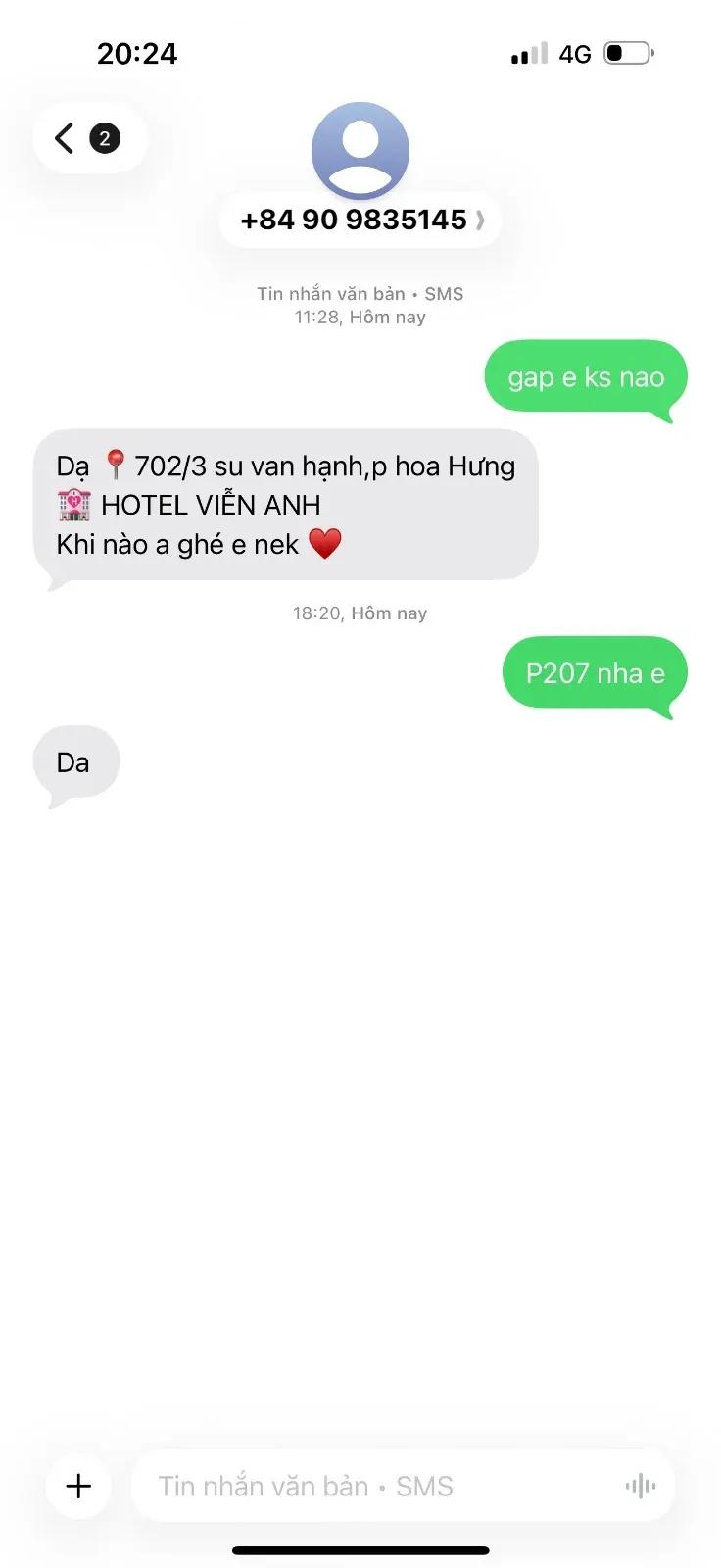Tap the contact avatar picture
Viewport: 721px width, 1568px height.
point(360,150)
